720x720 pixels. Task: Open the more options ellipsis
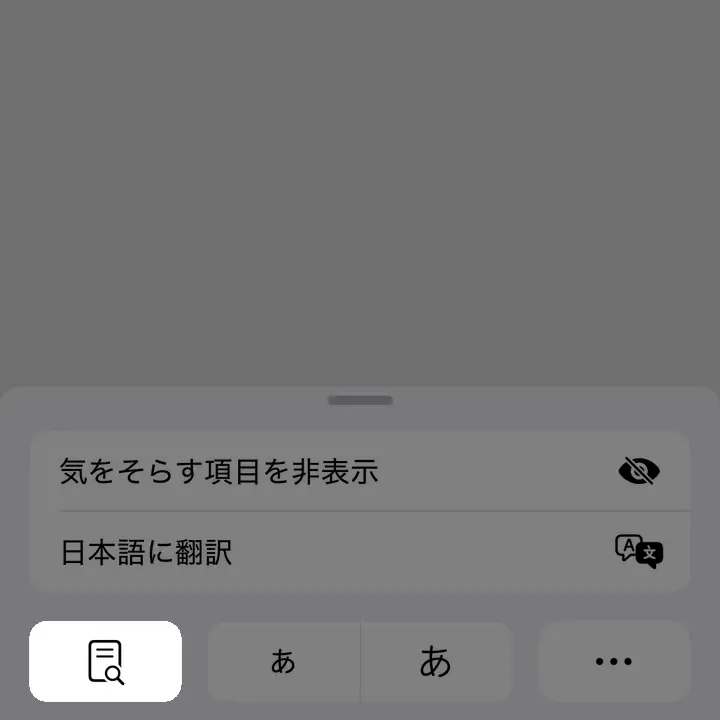pyautogui.click(x=613, y=661)
